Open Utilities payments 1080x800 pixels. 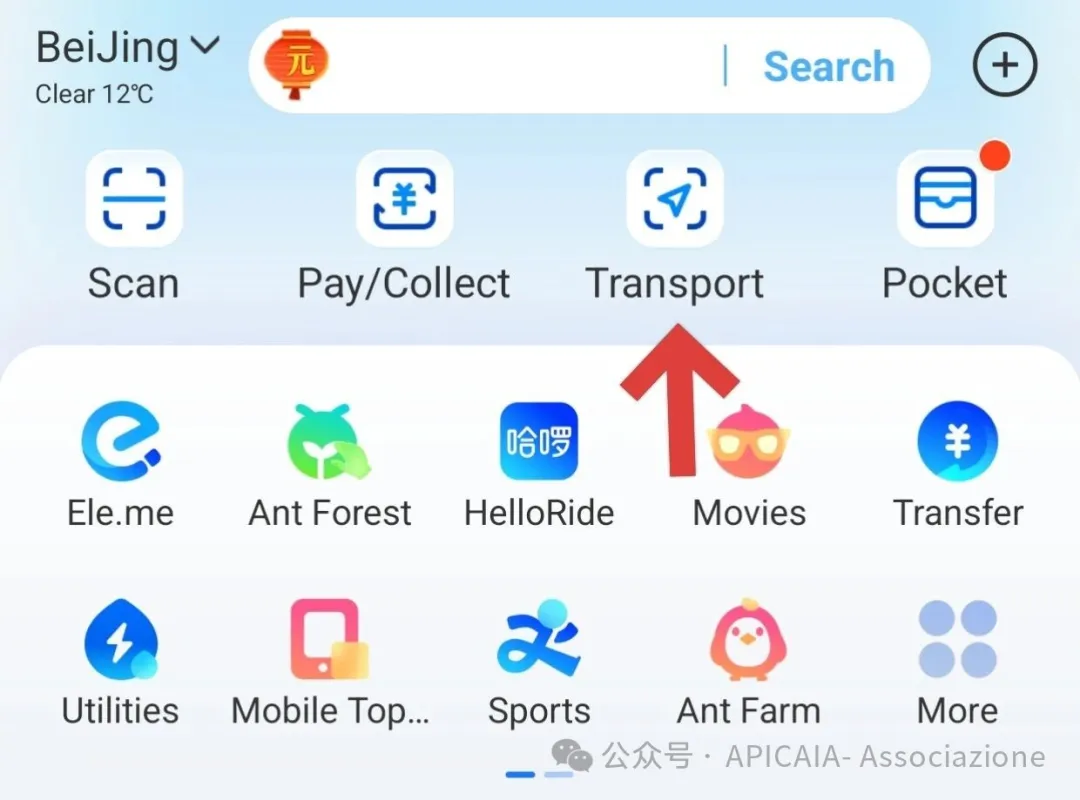click(120, 640)
